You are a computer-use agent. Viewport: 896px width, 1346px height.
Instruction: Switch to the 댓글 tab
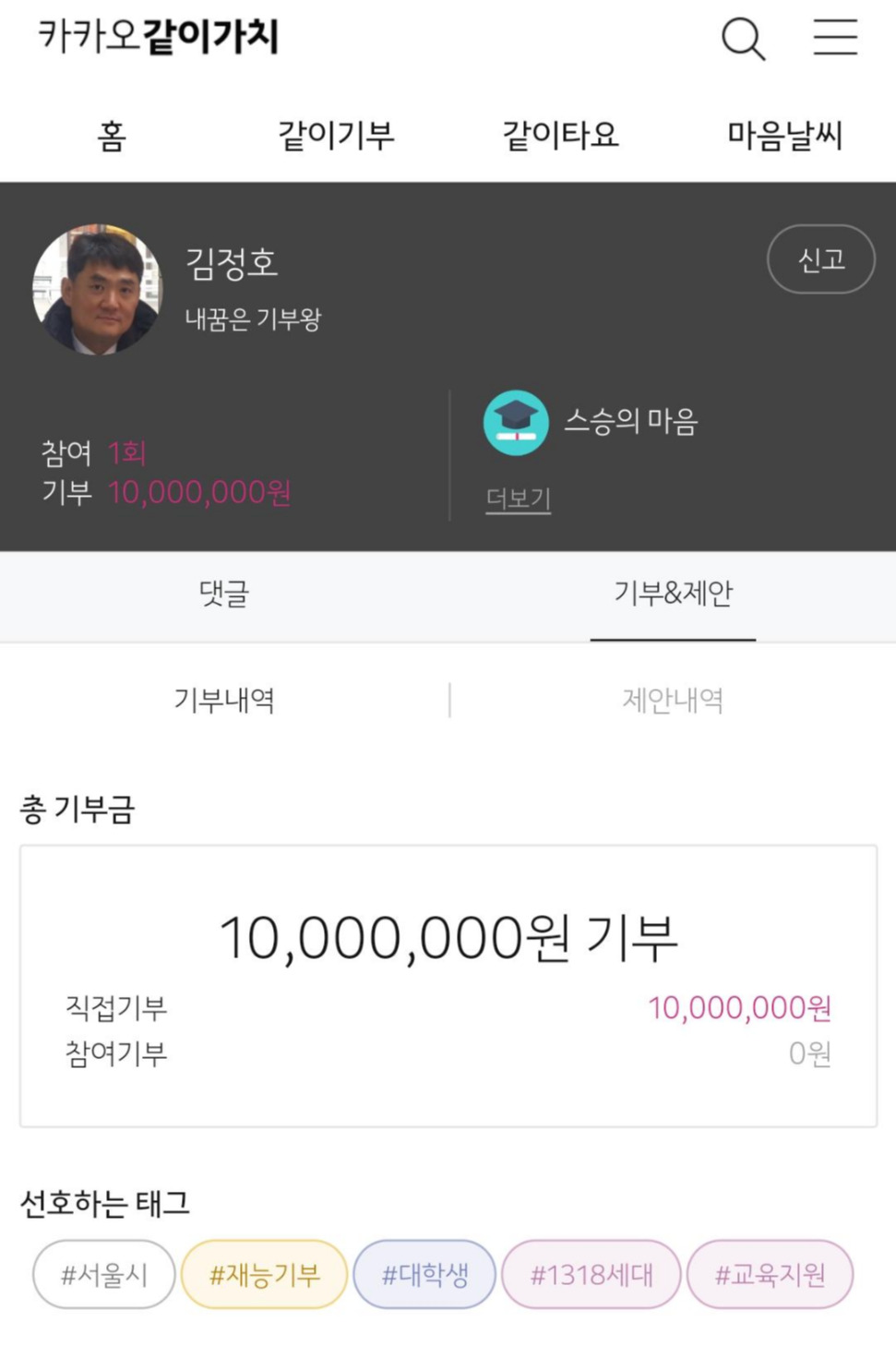[223, 595]
